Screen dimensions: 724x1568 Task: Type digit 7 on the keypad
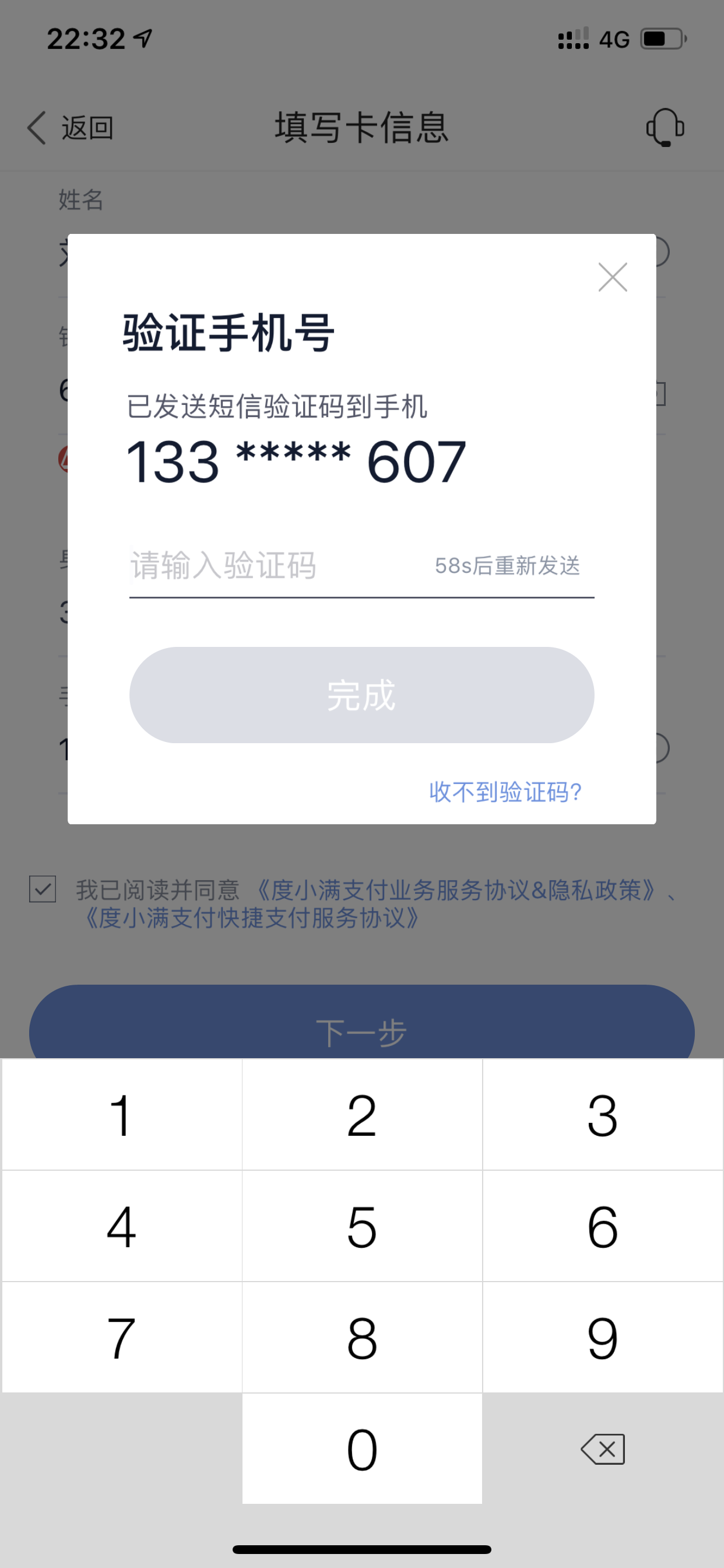[122, 1338]
